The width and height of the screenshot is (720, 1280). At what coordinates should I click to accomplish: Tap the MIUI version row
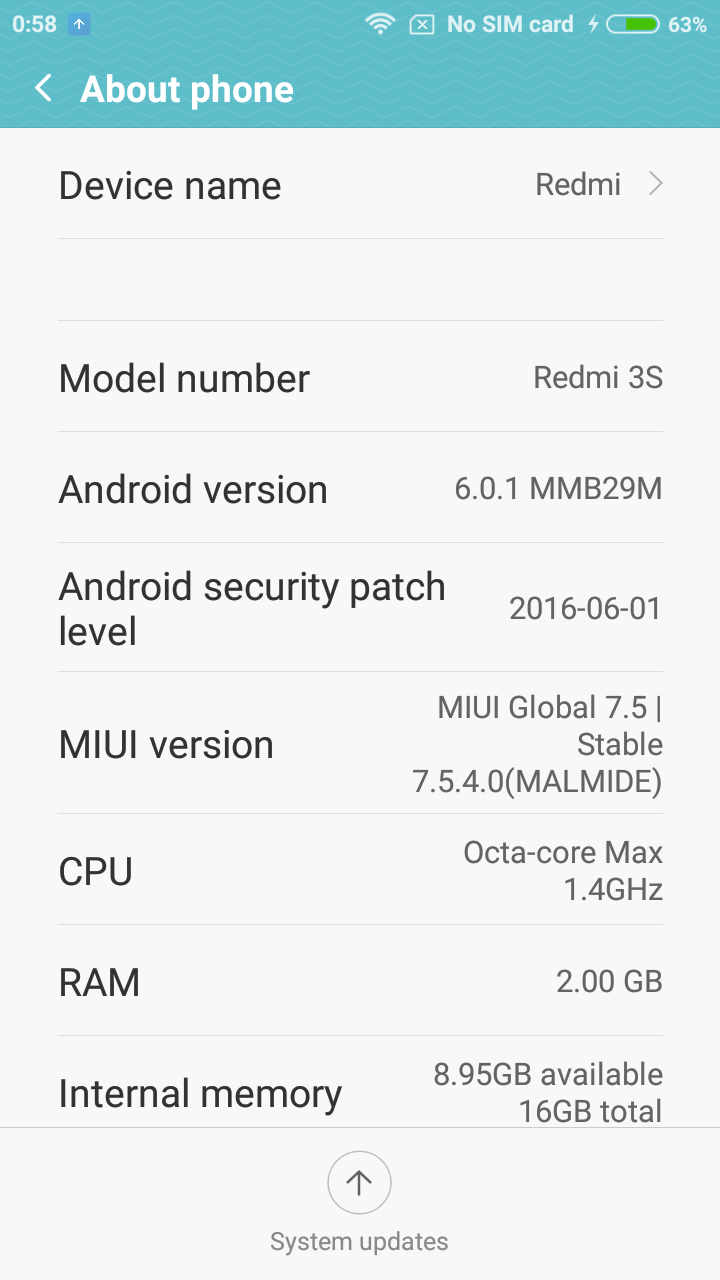pyautogui.click(x=360, y=744)
